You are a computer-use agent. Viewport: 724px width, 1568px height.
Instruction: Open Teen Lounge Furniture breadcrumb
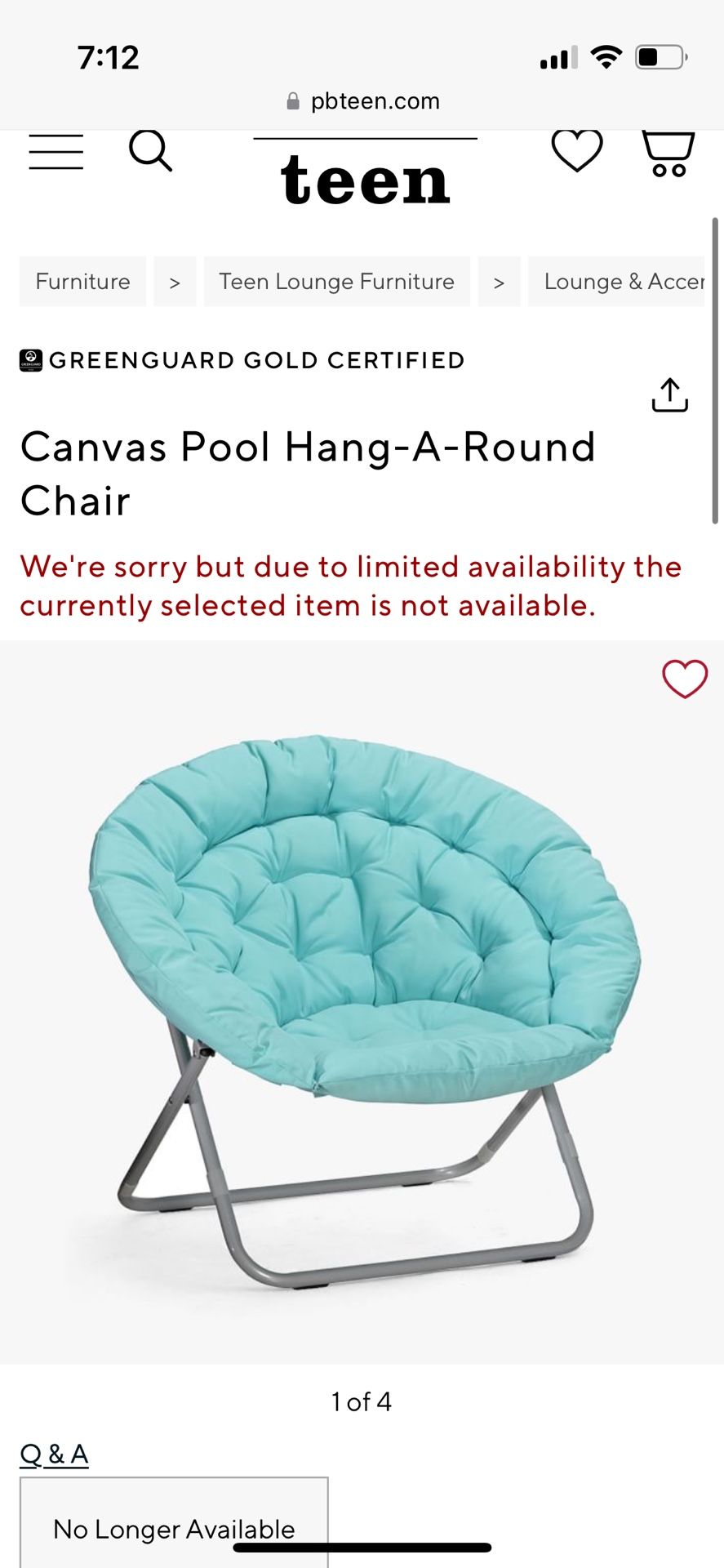[x=336, y=282]
